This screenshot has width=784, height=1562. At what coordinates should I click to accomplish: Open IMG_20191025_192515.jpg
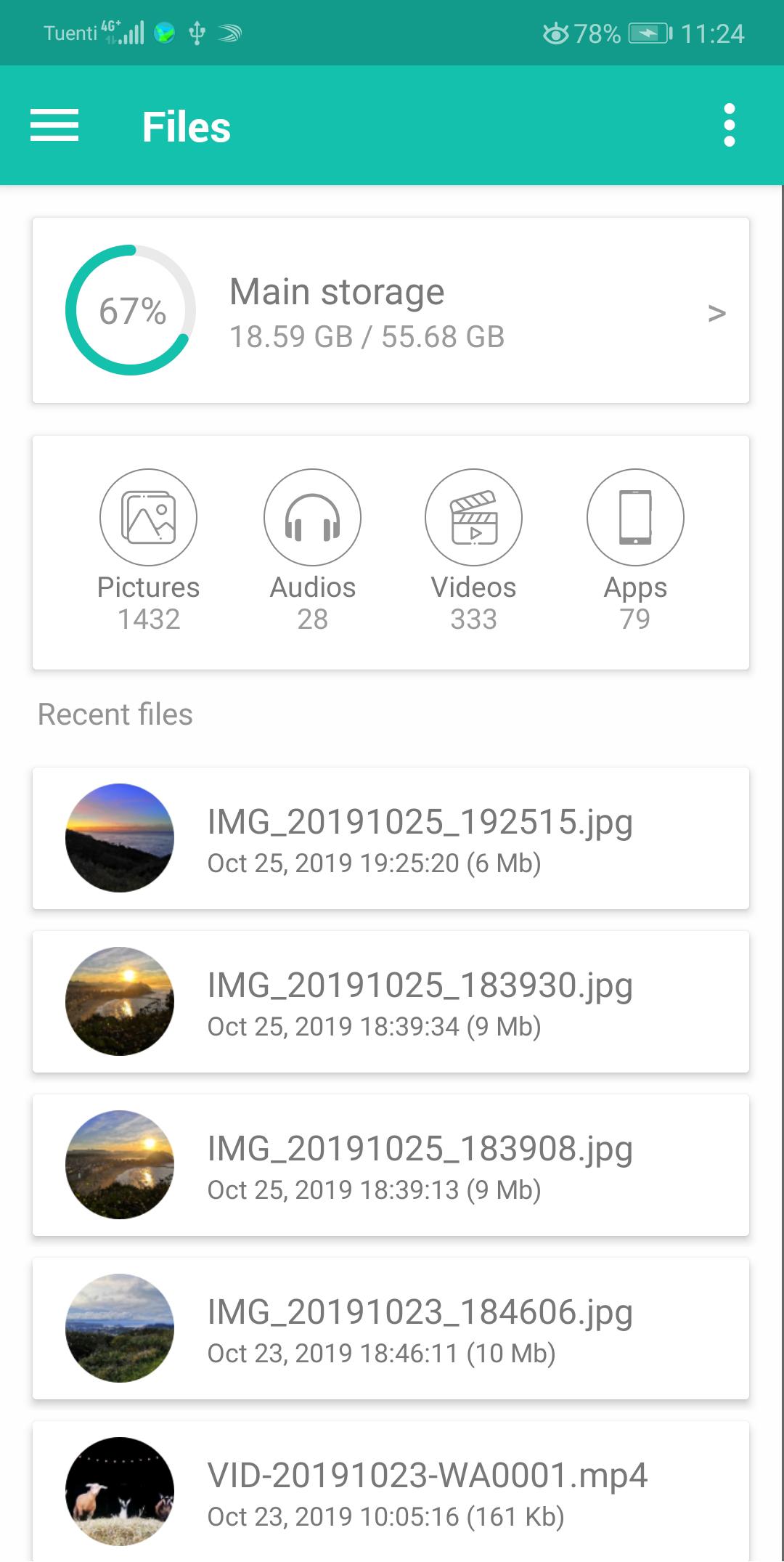click(x=391, y=838)
